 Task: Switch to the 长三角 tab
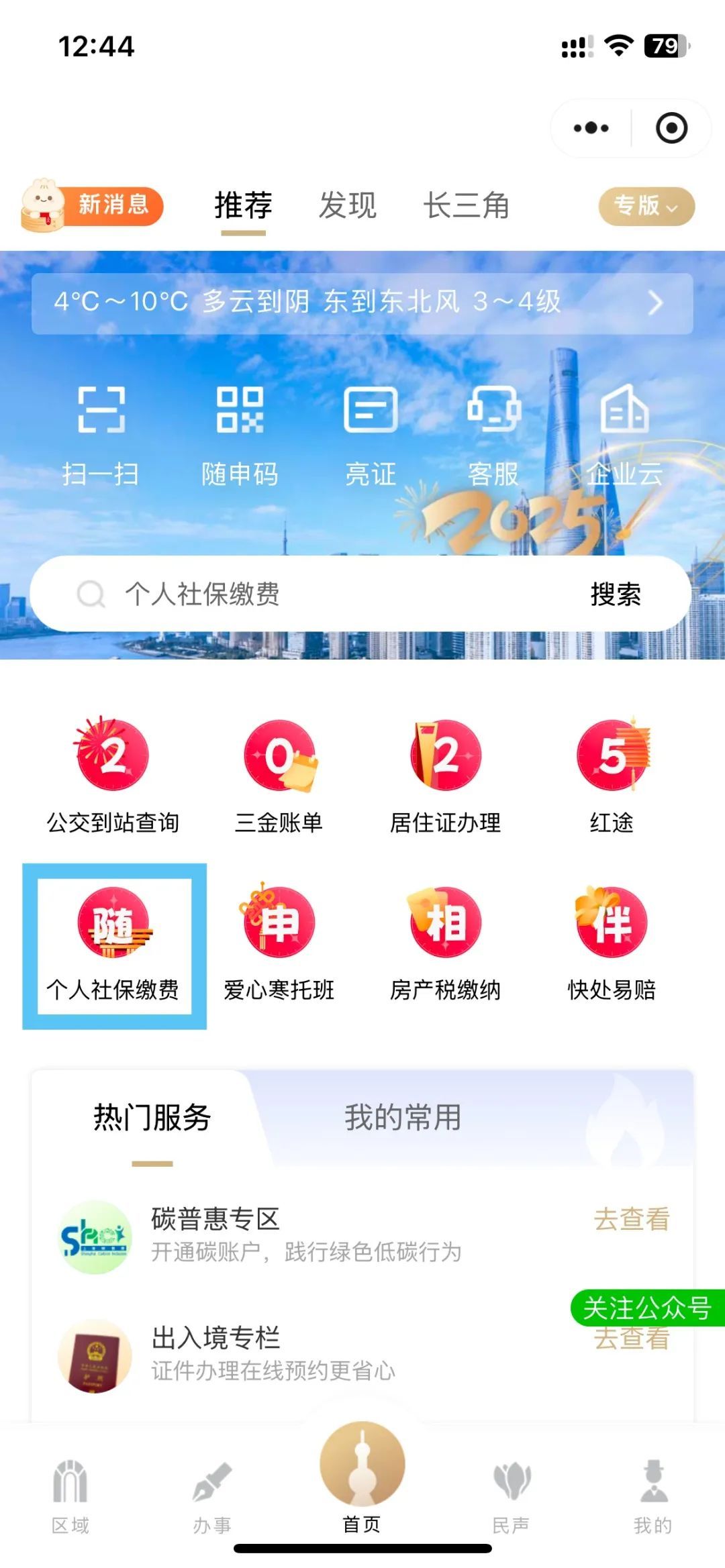click(x=466, y=206)
